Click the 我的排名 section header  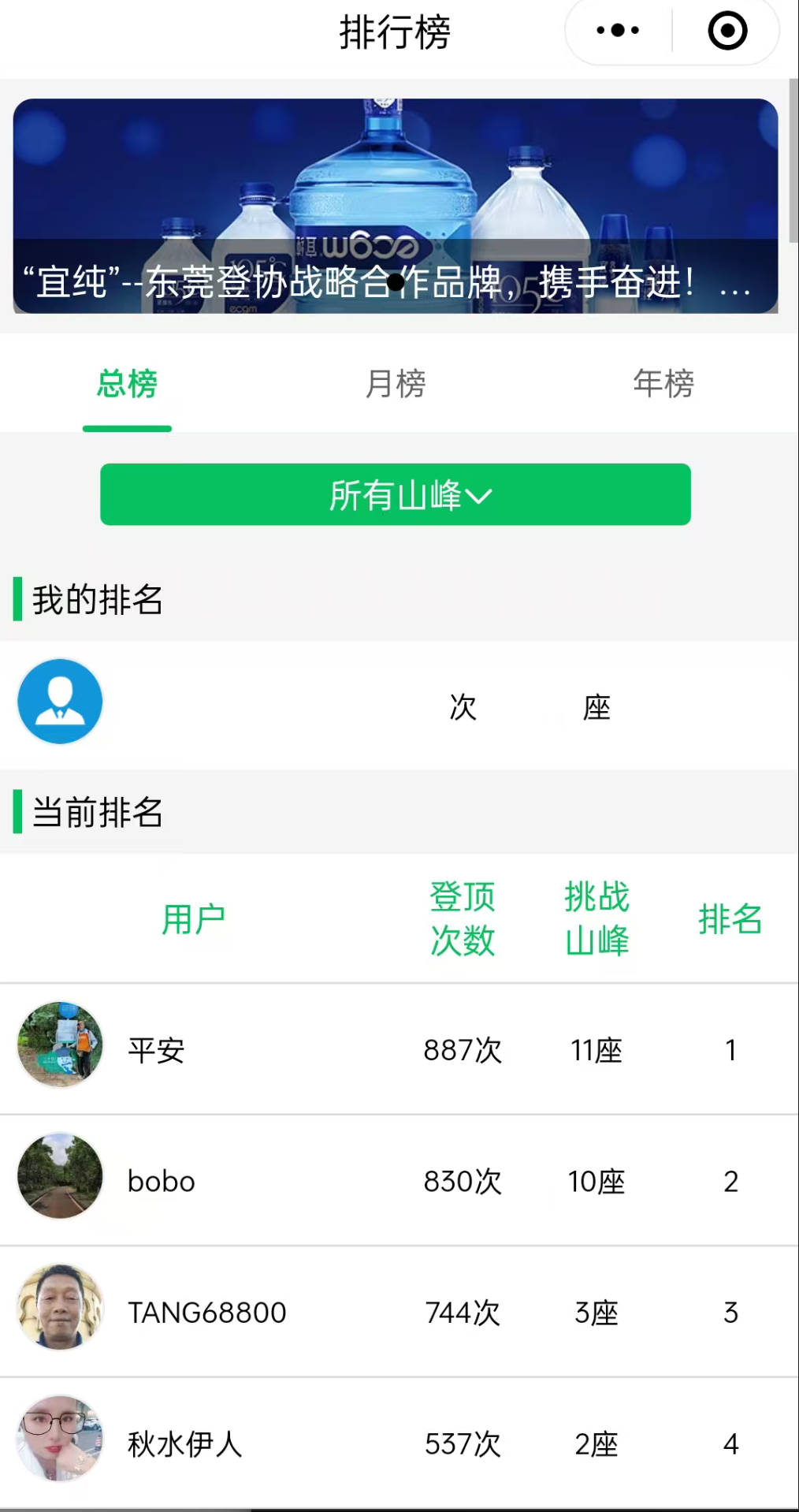pyautogui.click(x=96, y=600)
